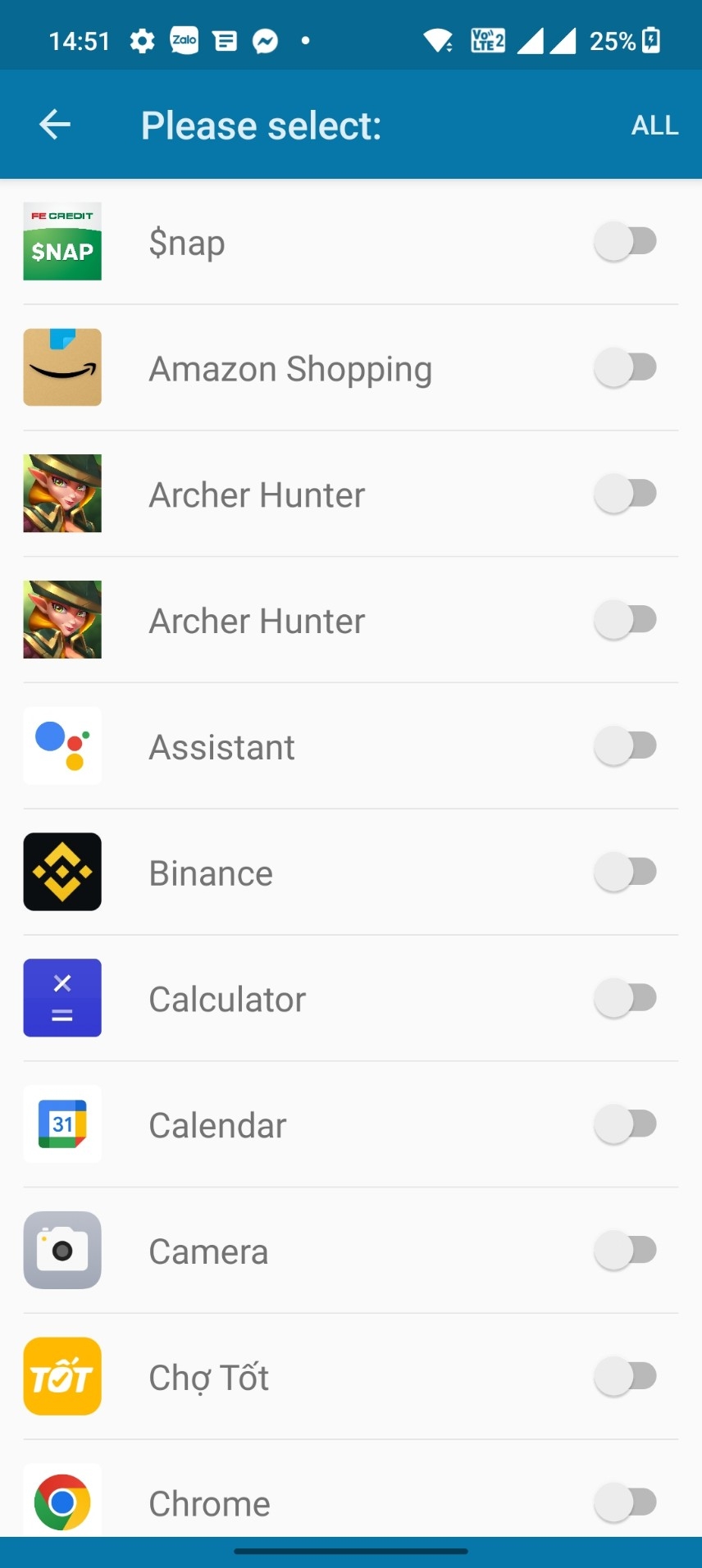Enable the Camera switch
This screenshot has height=1568, width=702.
[x=625, y=1251]
